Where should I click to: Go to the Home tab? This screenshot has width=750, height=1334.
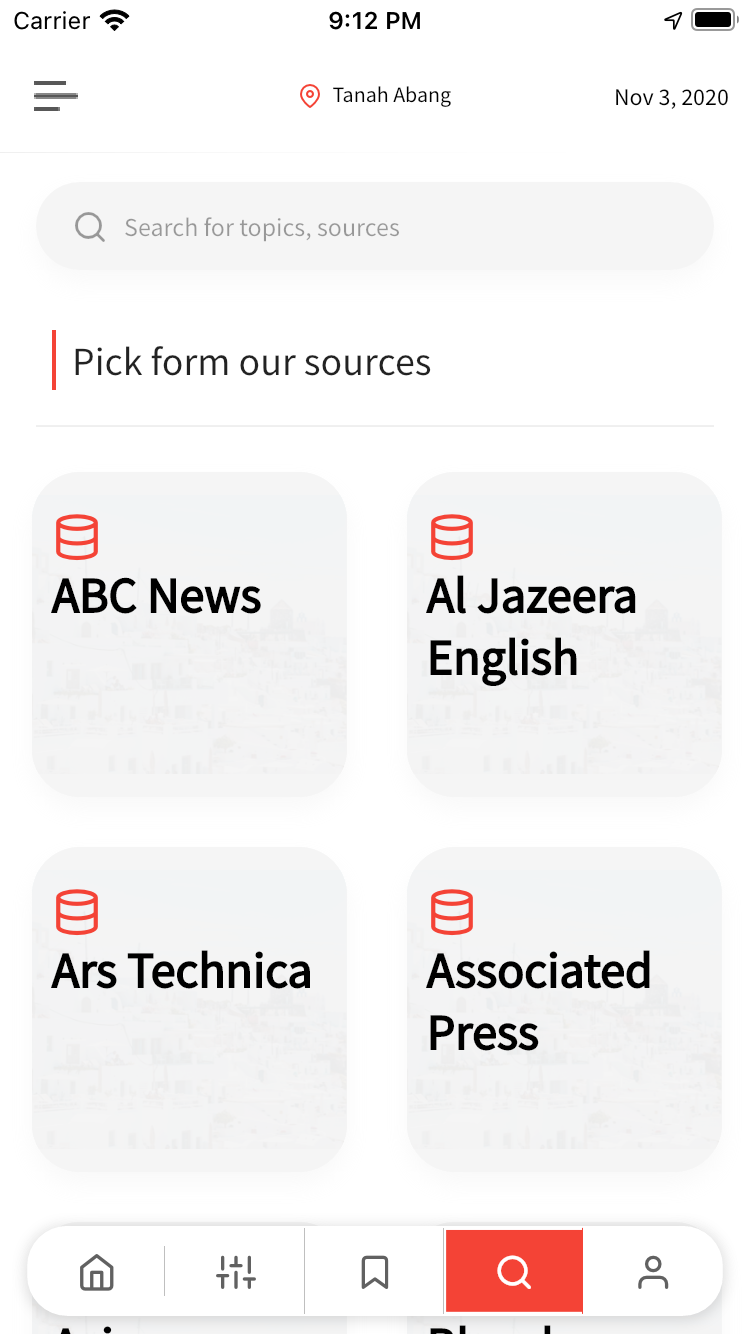(x=97, y=1272)
